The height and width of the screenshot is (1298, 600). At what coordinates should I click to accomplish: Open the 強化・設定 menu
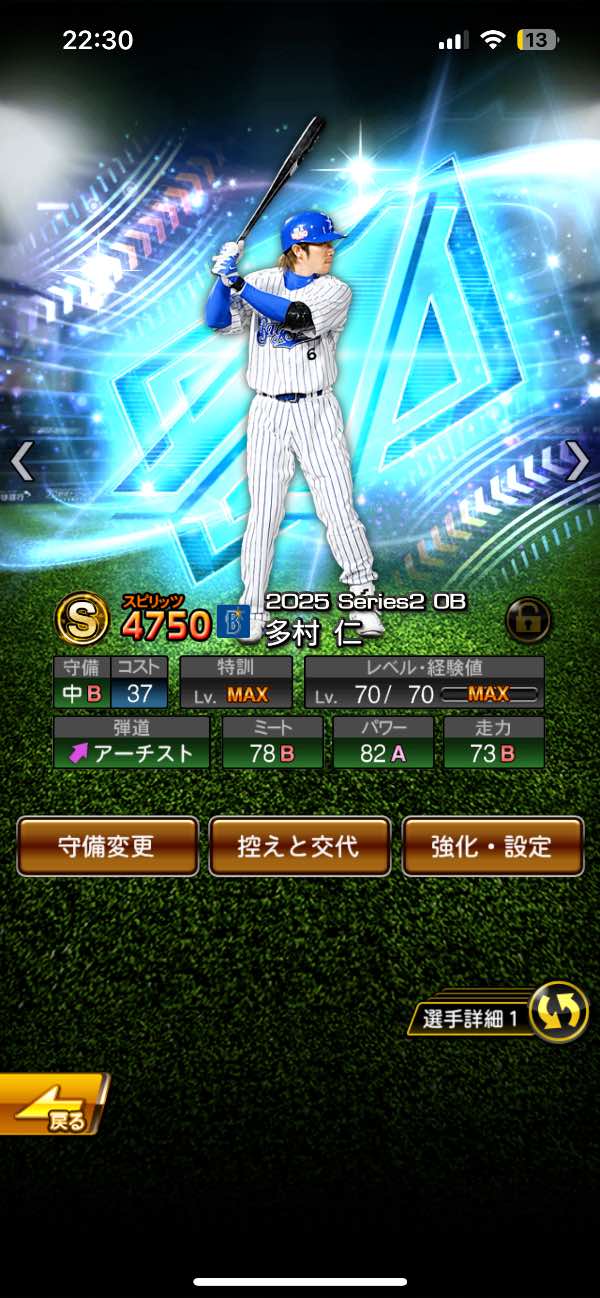[x=492, y=846]
